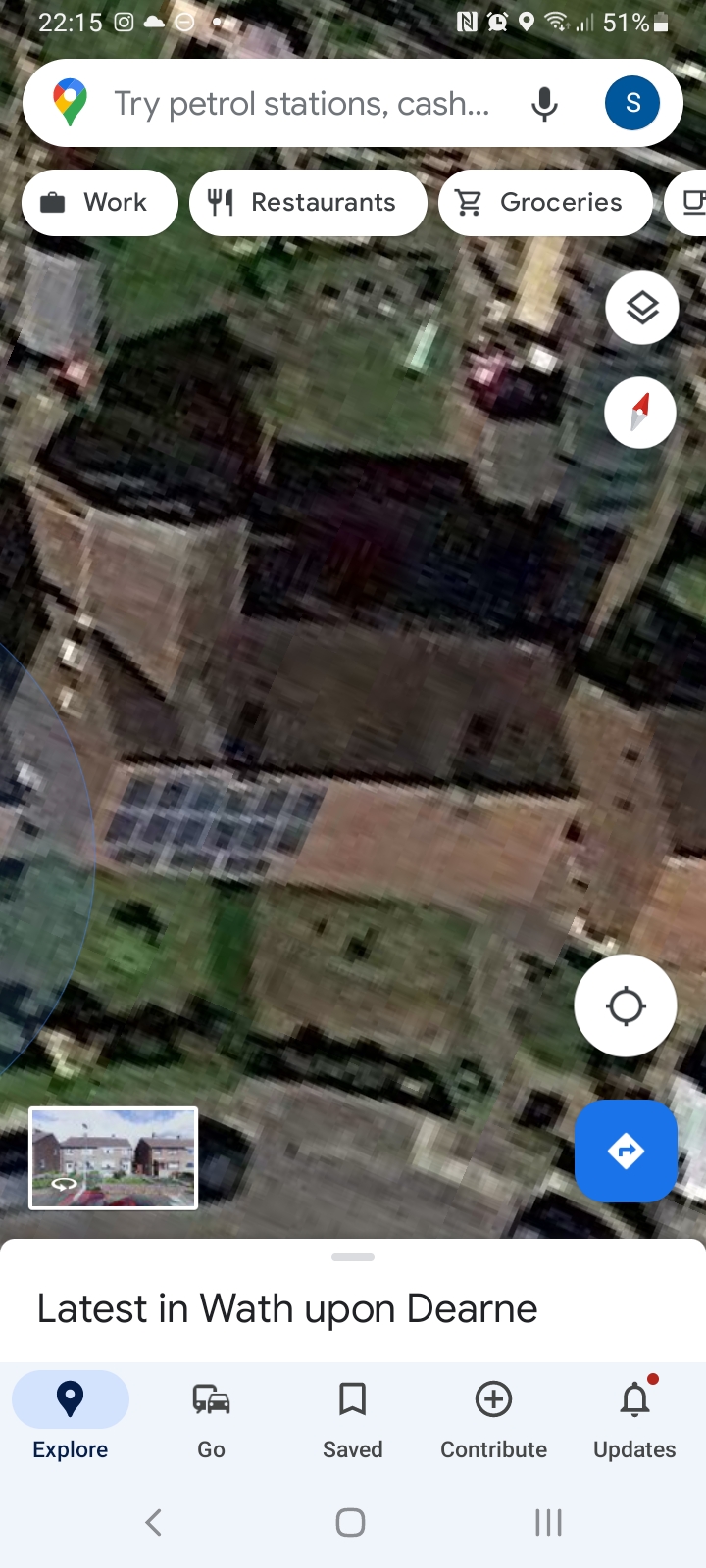706x1568 pixels.
Task: Show nearby Groceries
Action: coord(545,203)
